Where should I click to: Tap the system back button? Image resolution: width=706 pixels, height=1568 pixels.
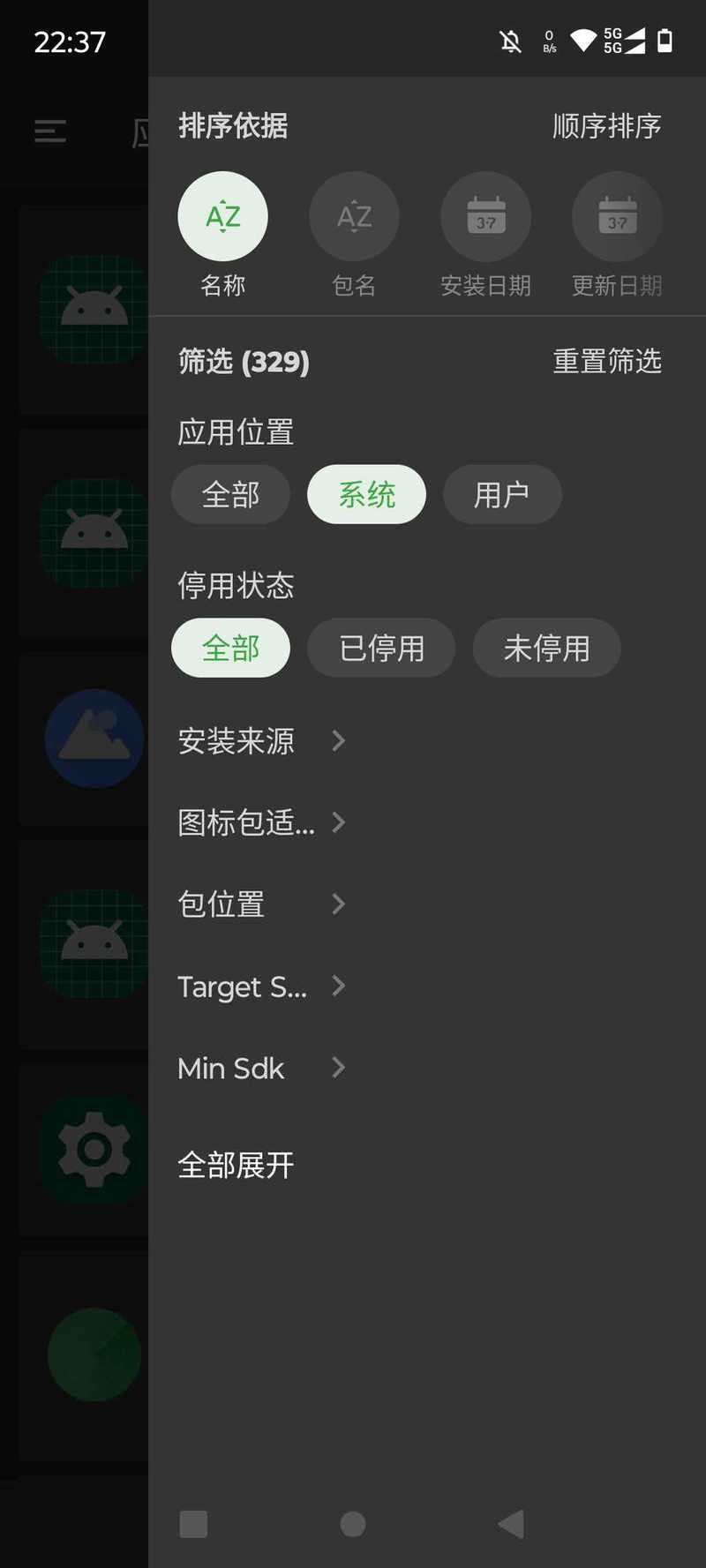coord(511,1524)
